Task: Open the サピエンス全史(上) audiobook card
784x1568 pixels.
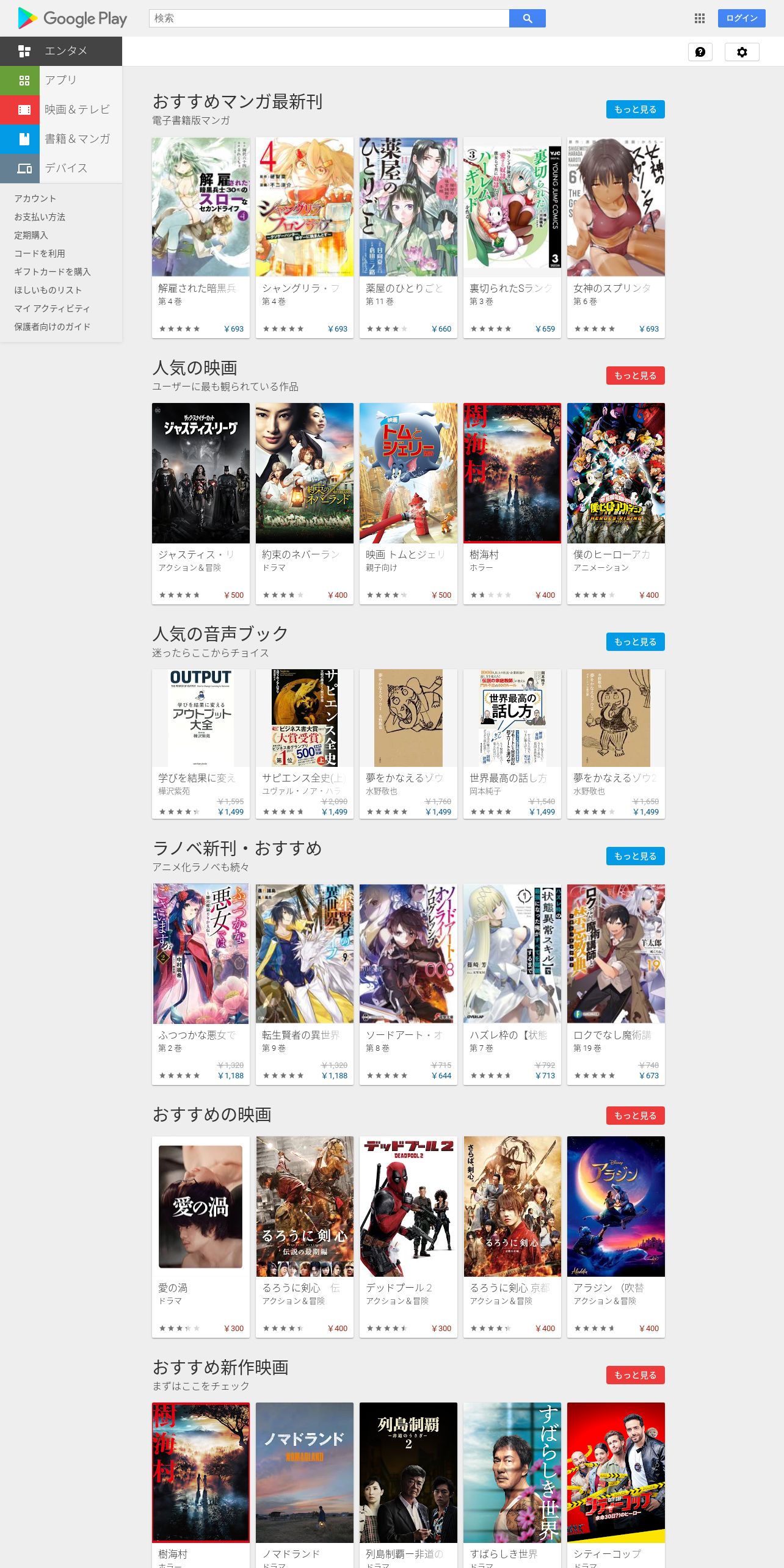Action: click(305, 744)
